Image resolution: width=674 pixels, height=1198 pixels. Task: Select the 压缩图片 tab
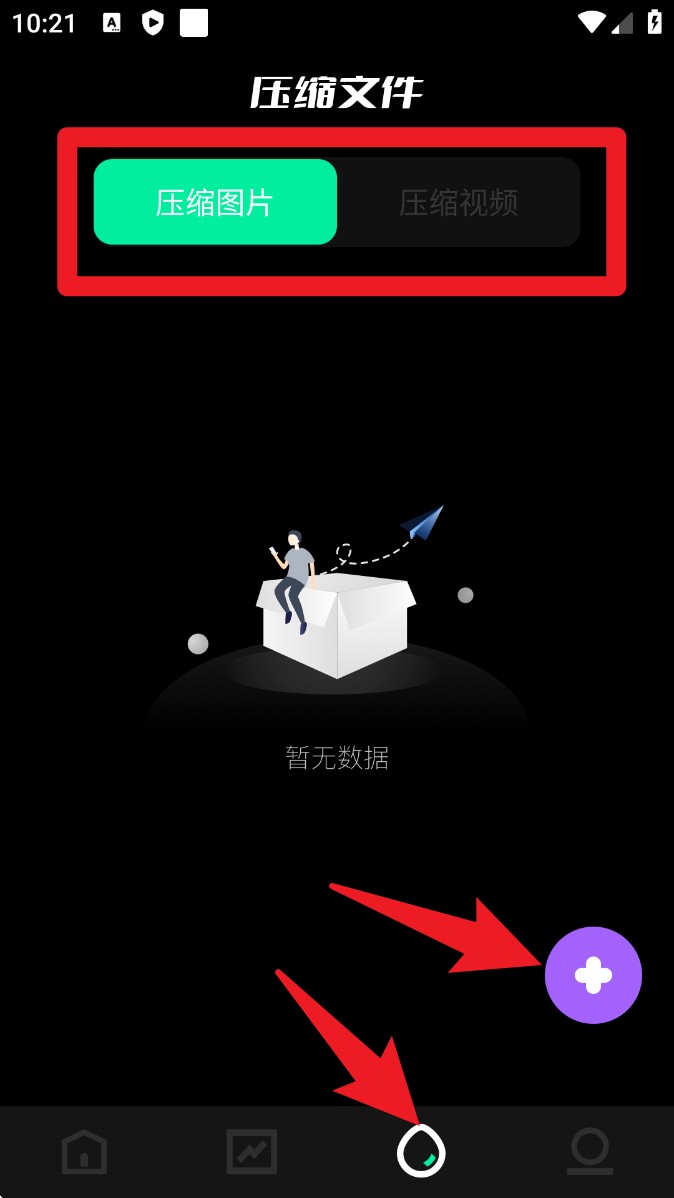click(215, 202)
